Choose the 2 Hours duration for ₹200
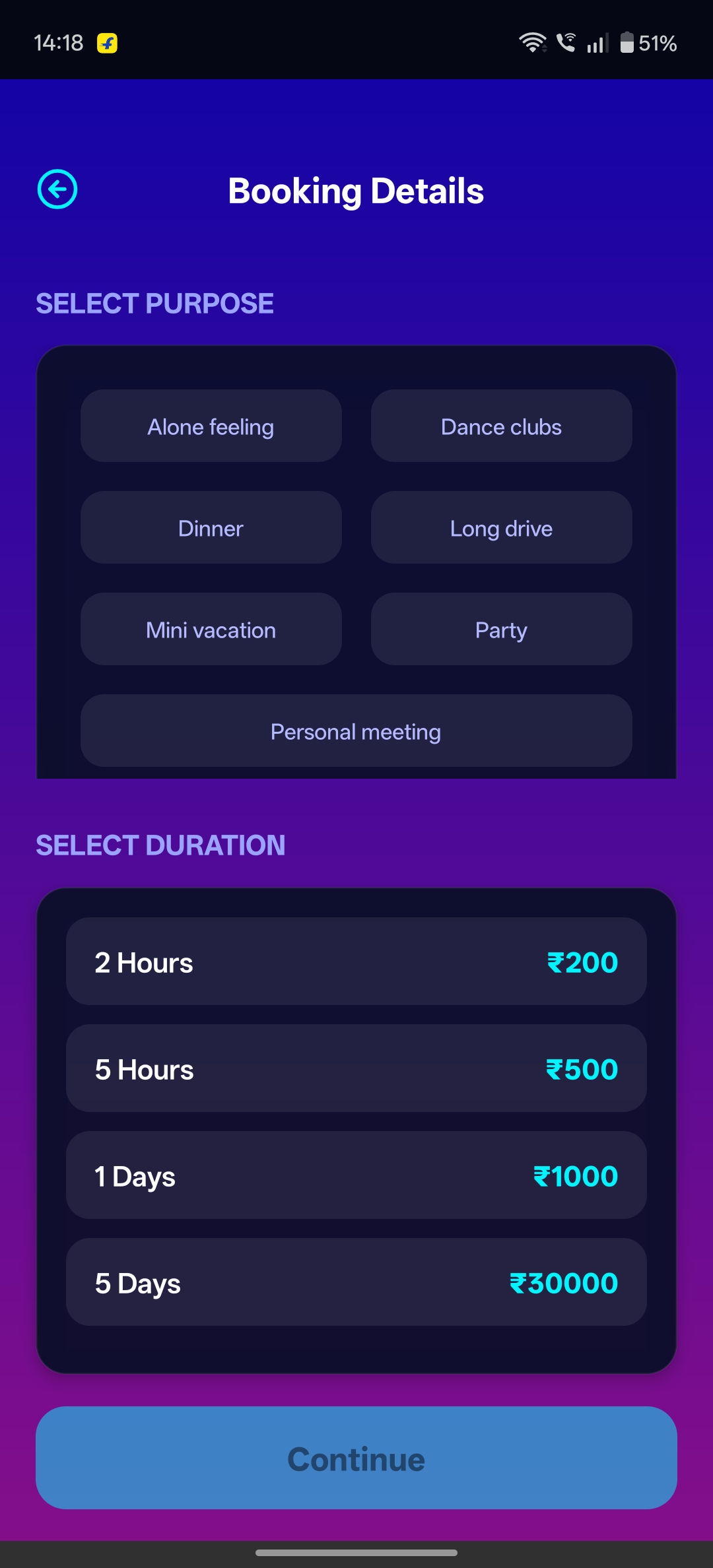The height and width of the screenshot is (1568, 713). coord(356,962)
